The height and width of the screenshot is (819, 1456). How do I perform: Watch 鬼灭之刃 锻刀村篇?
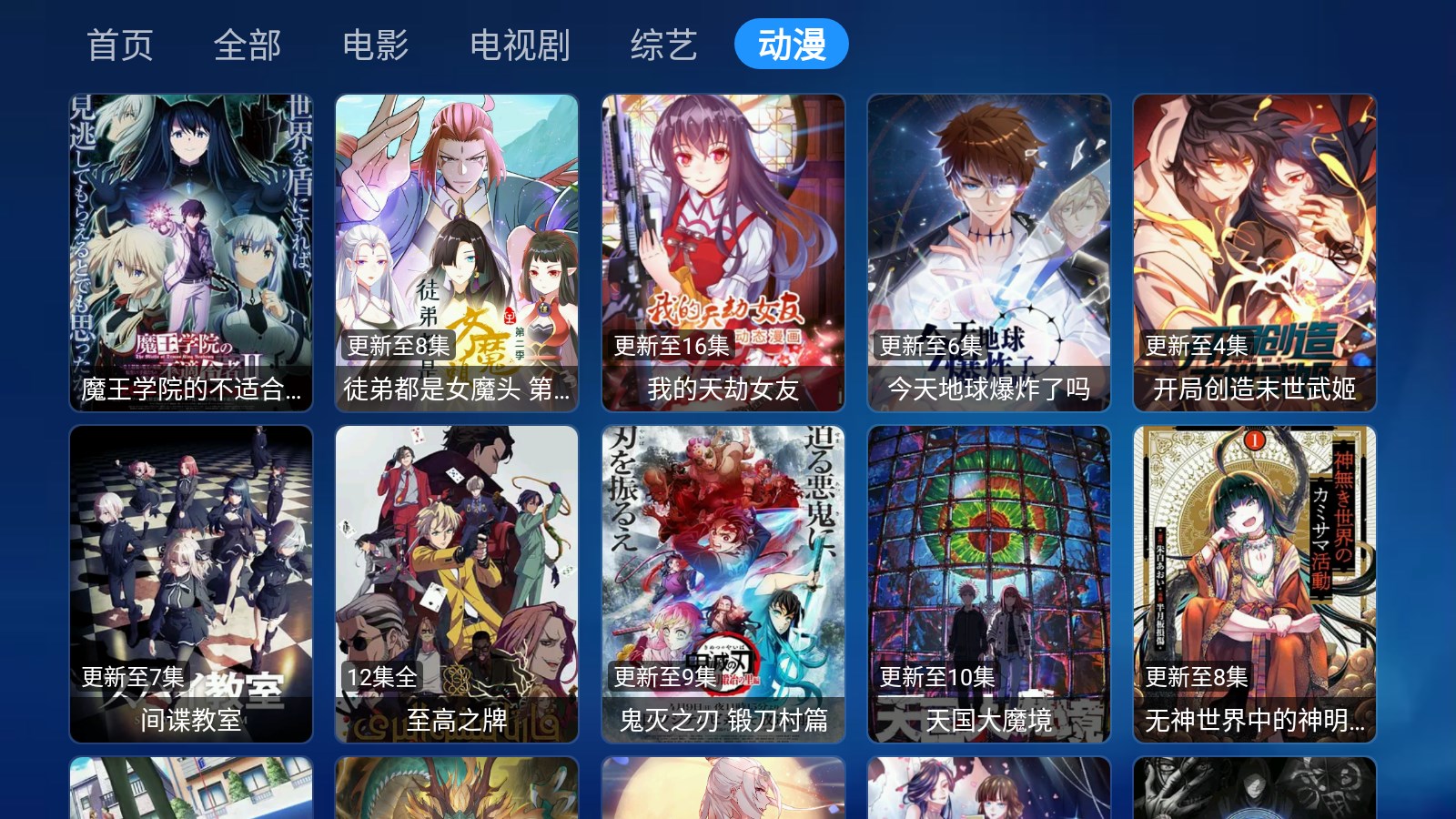[723, 584]
